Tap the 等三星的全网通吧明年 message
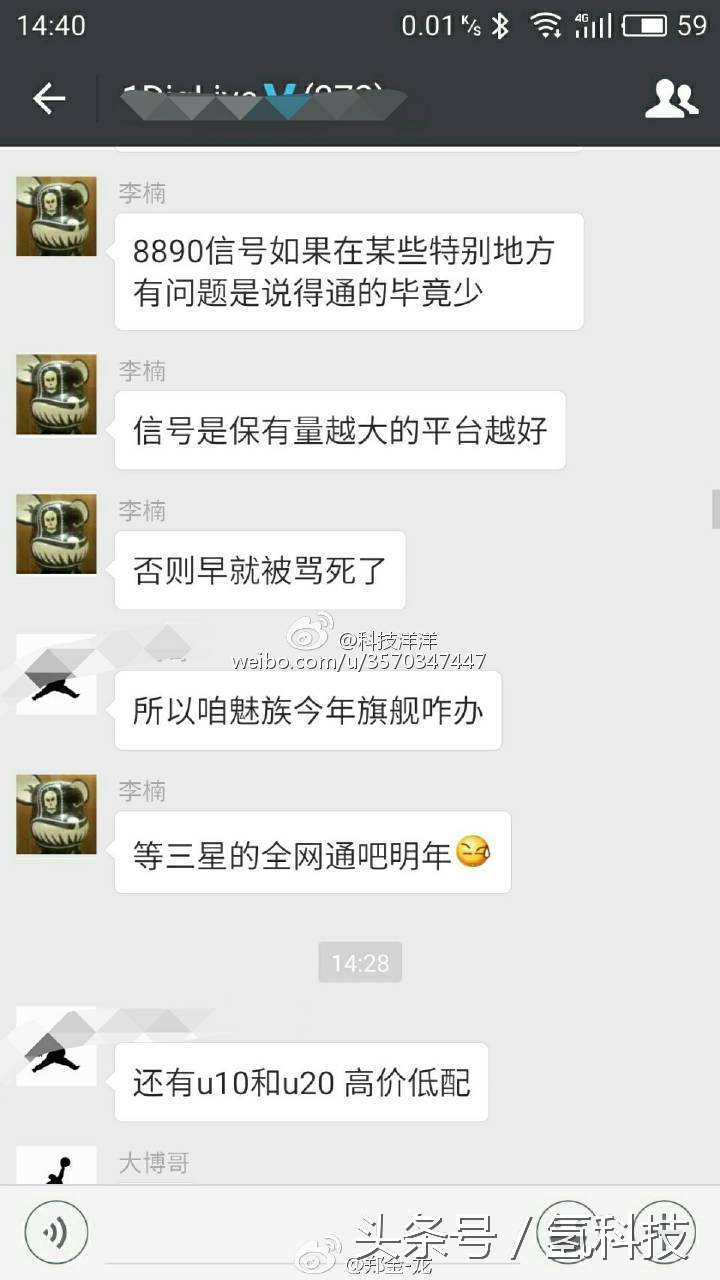The height and width of the screenshot is (1280, 720). [310, 852]
